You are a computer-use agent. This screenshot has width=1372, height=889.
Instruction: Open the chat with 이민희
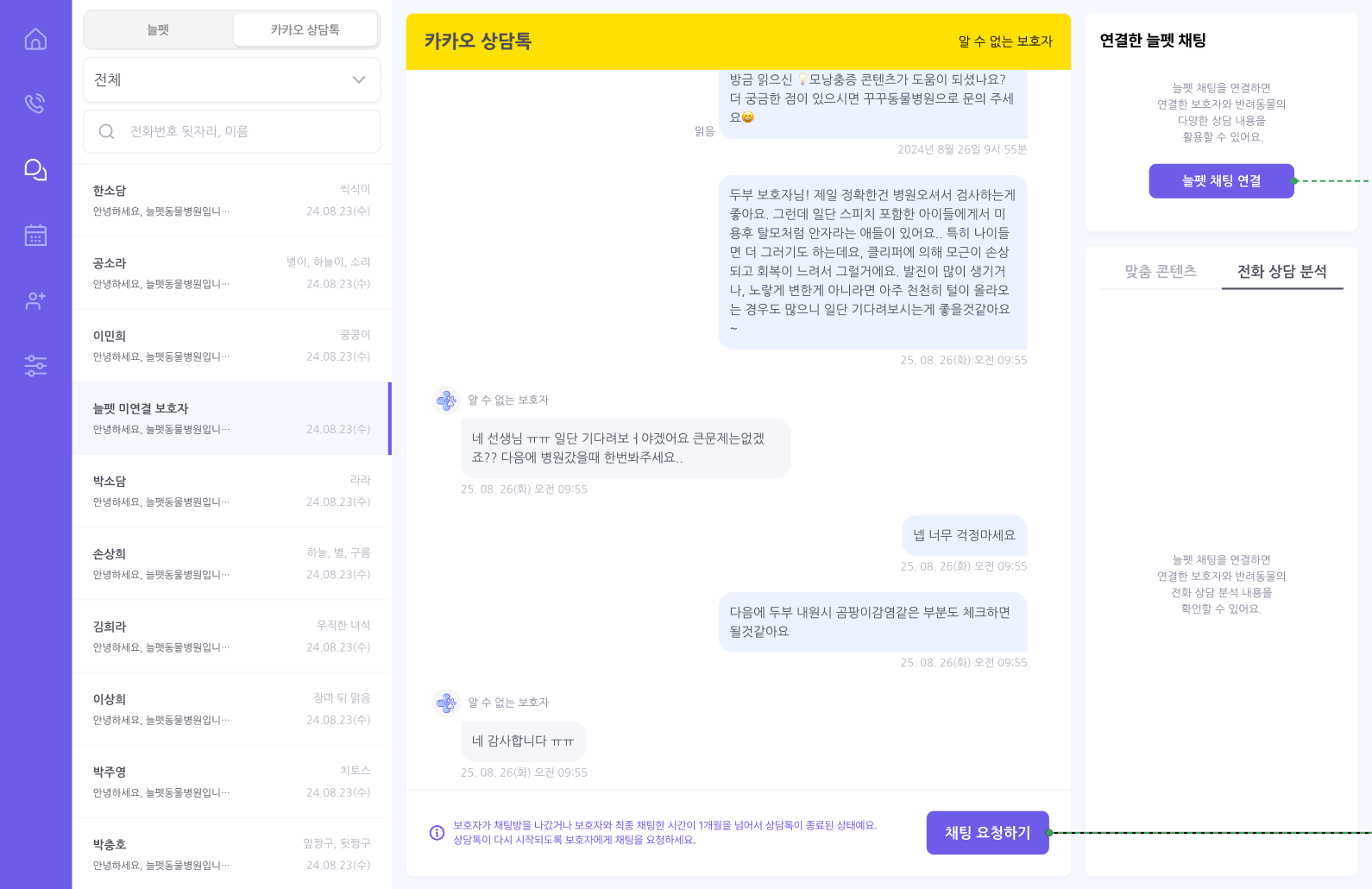click(231, 345)
